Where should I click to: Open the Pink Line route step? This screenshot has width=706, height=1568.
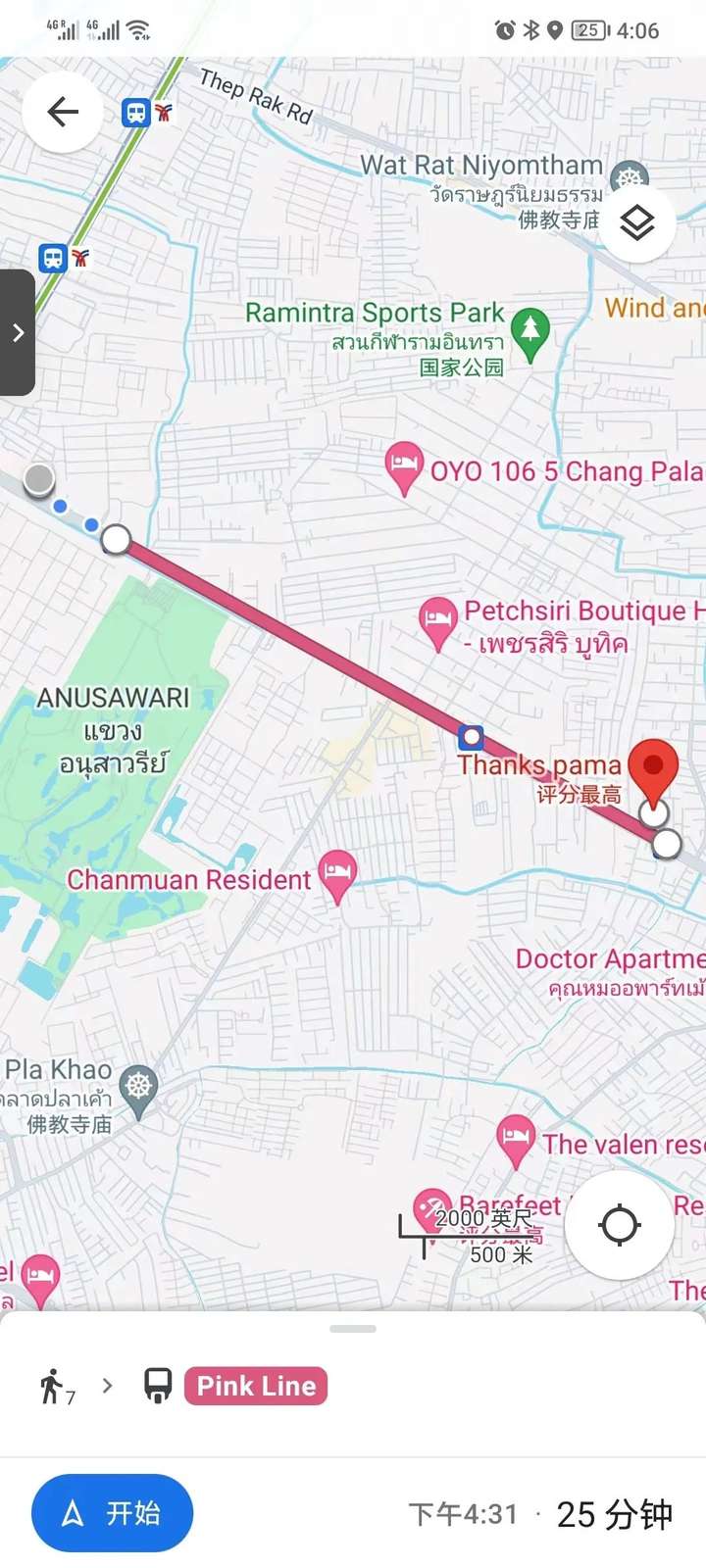(255, 1386)
